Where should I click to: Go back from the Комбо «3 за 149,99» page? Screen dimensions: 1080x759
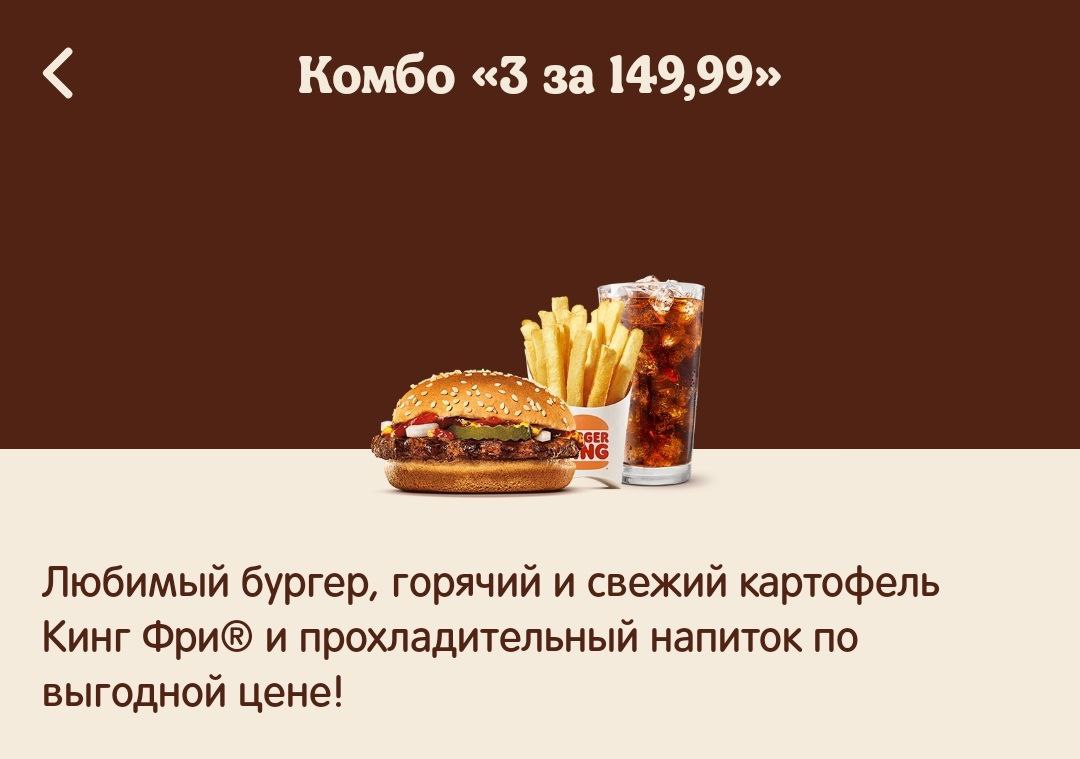click(59, 75)
